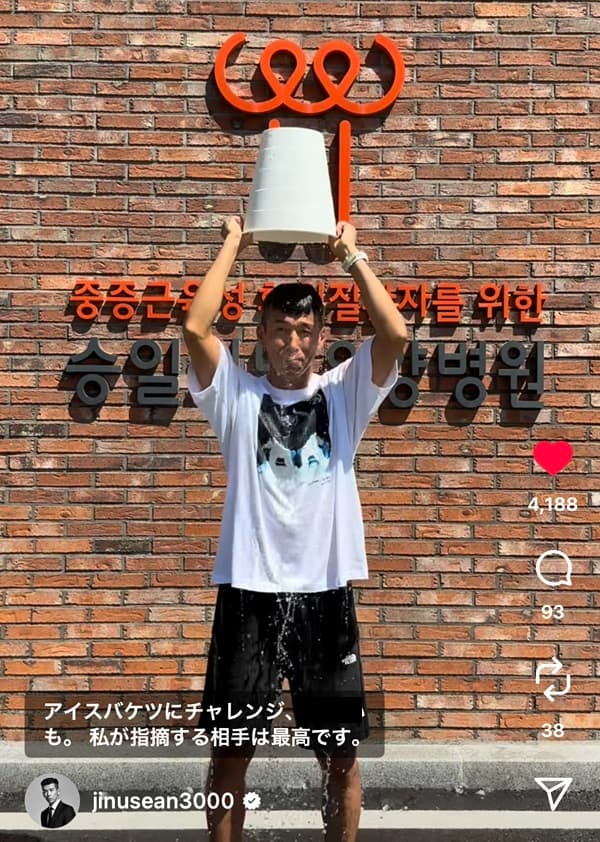Open the jinusean3000 username link
The height and width of the screenshot is (842, 600).
pos(163,801)
